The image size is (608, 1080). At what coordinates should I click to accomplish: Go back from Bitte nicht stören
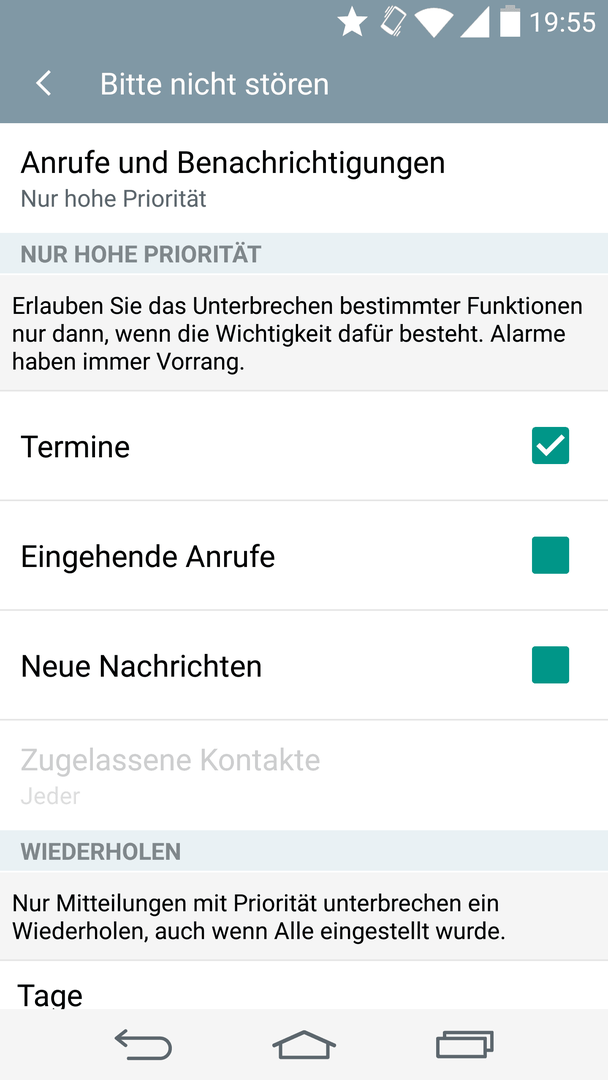43,84
